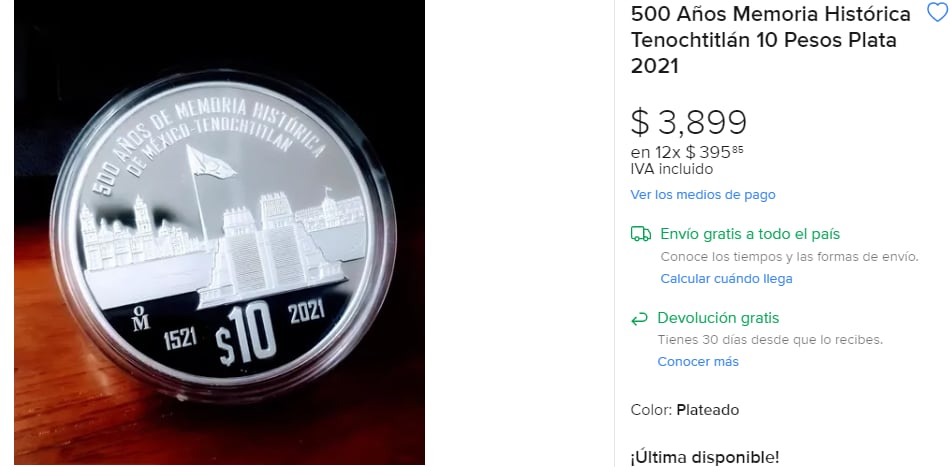The image size is (950, 467).
Task: Add this coin to favorites
Action: coord(937,13)
